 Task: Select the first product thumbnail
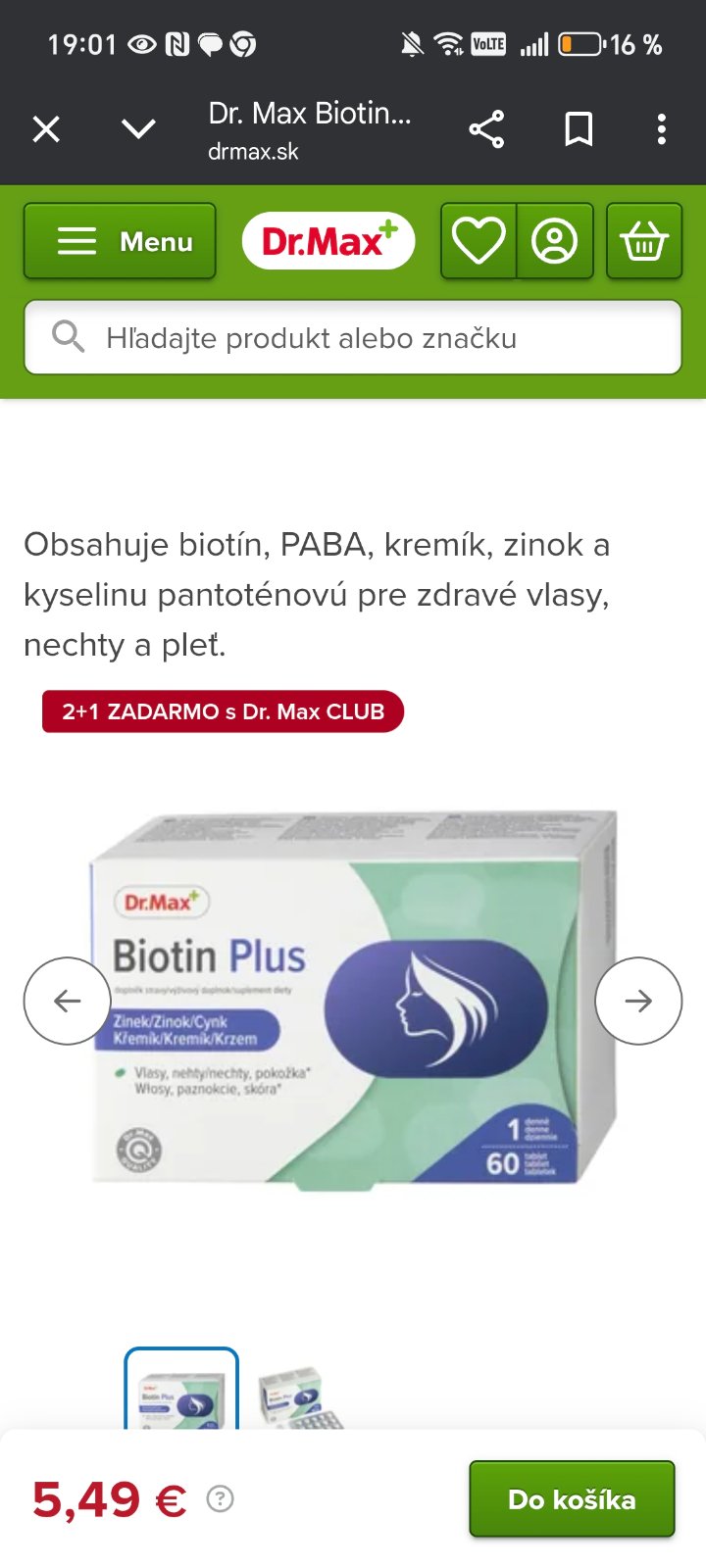[x=181, y=1392]
